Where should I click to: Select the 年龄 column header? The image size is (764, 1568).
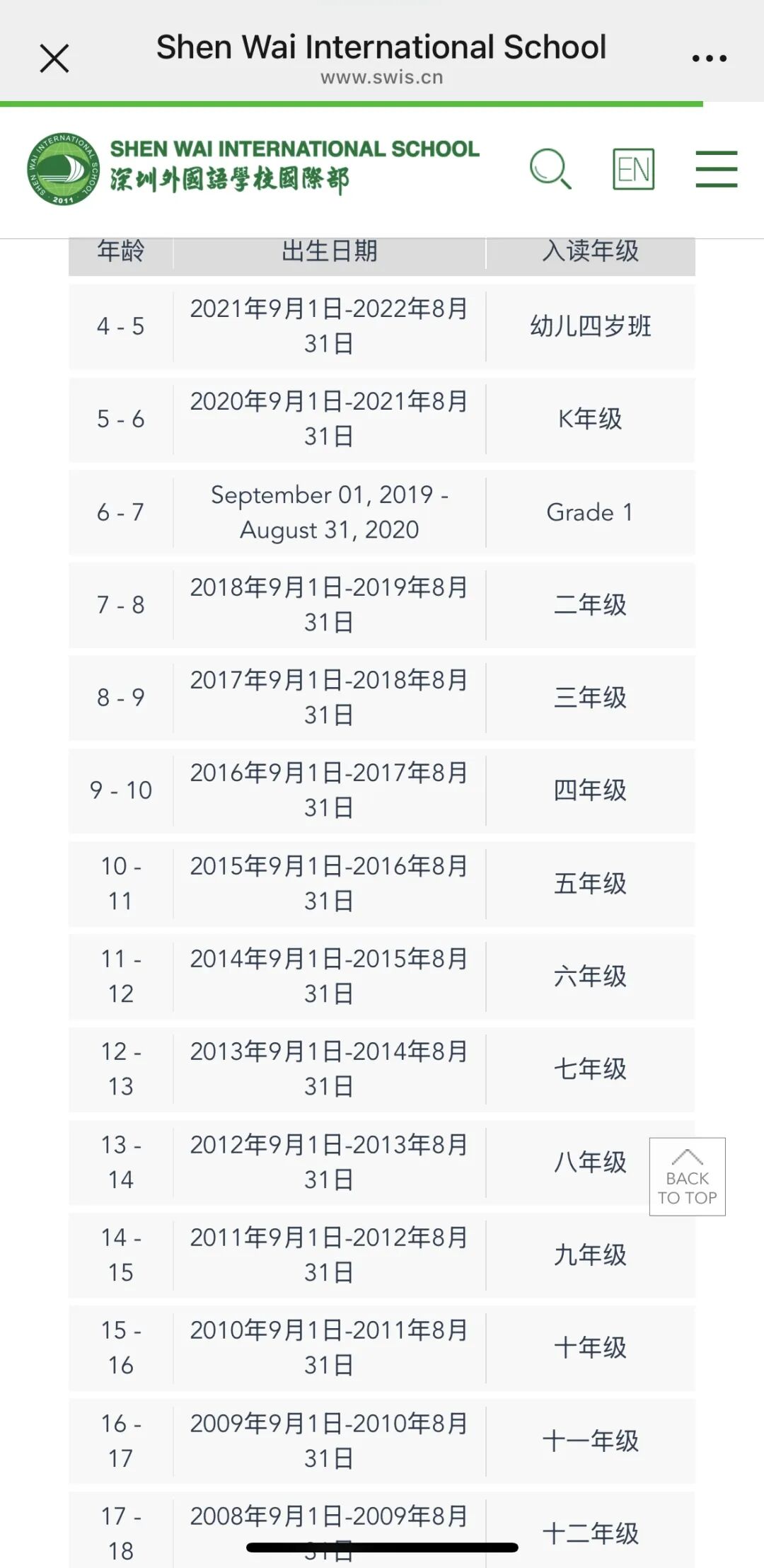click(120, 251)
